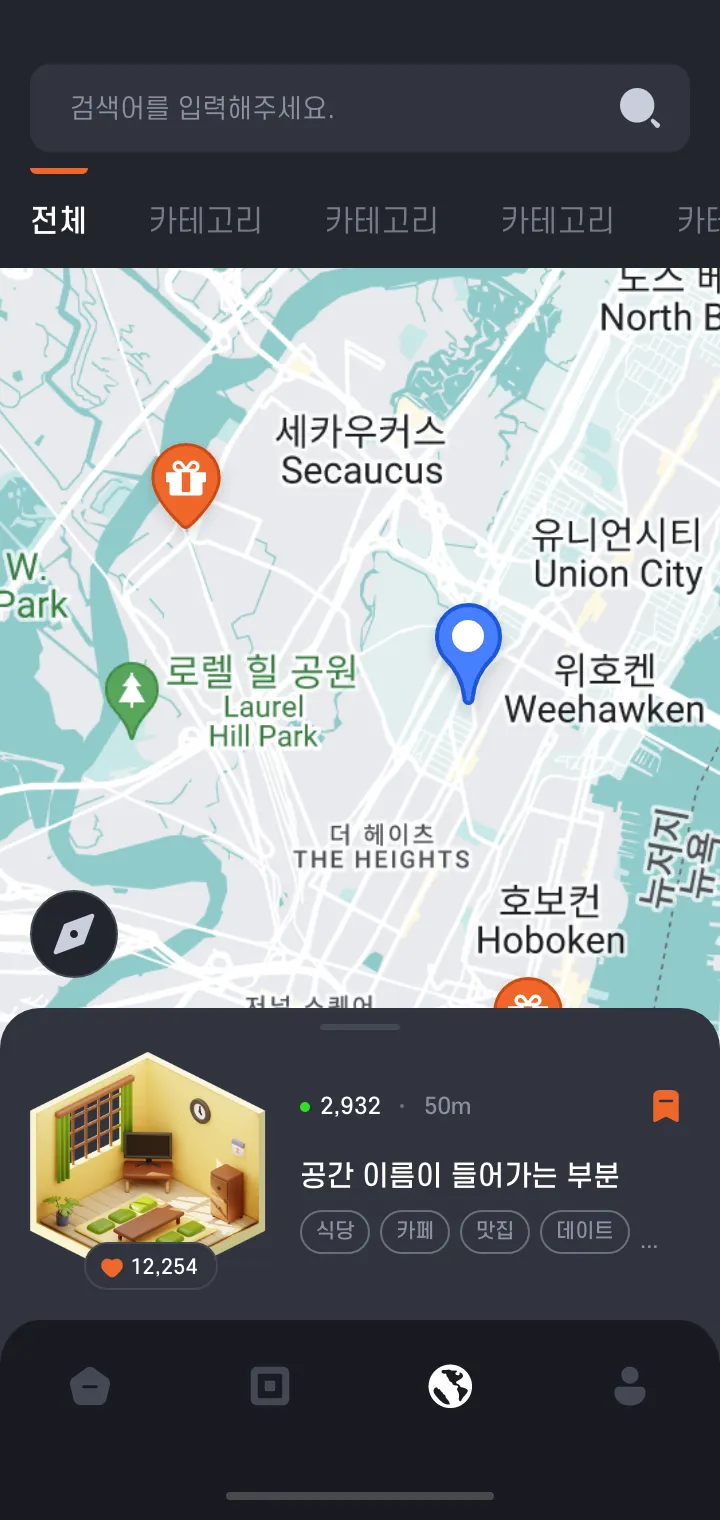Select the 전체 tab
720x1520 pixels.
[x=59, y=219]
